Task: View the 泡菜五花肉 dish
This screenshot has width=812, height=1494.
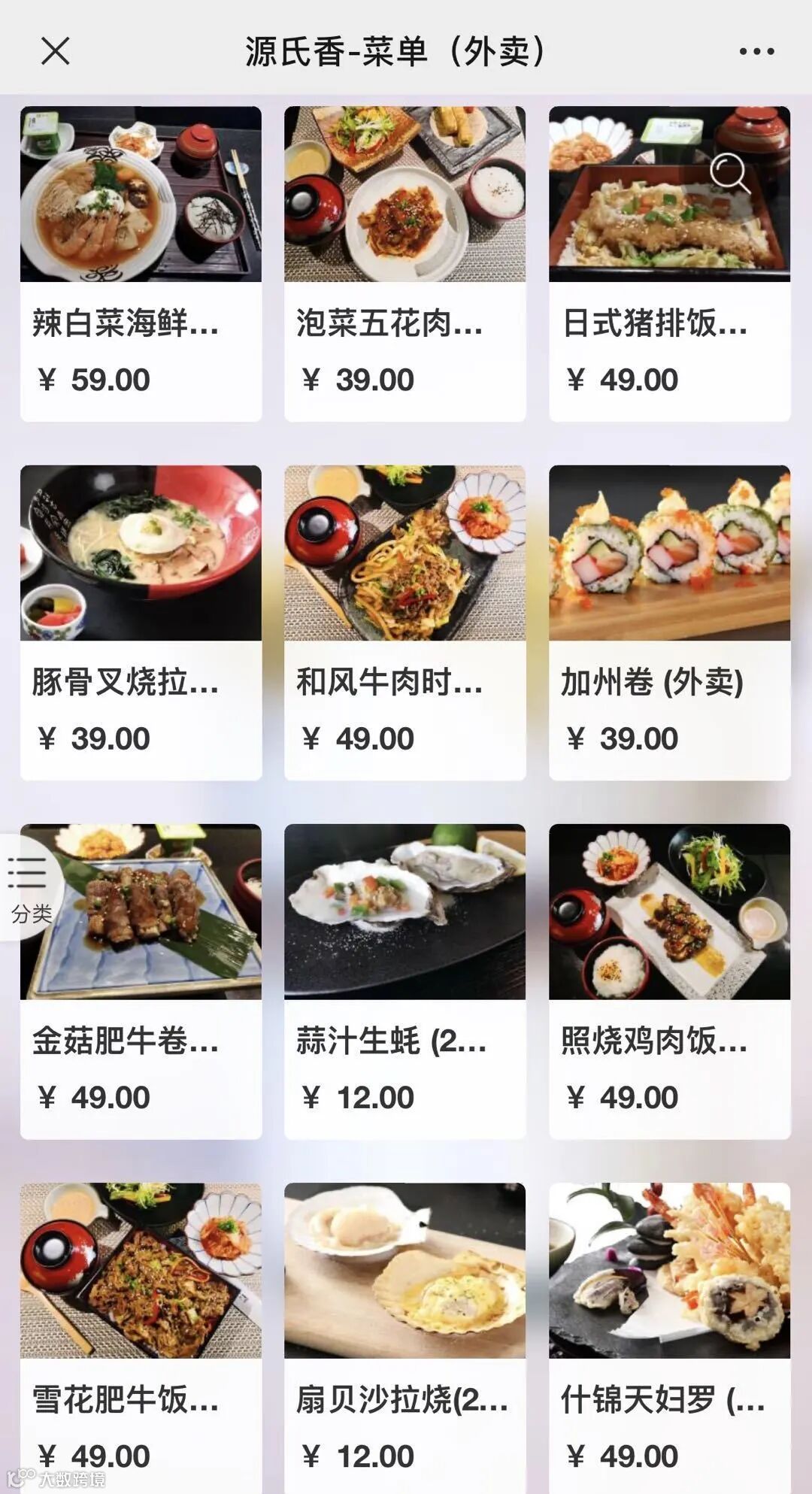Action: pyautogui.click(x=404, y=263)
